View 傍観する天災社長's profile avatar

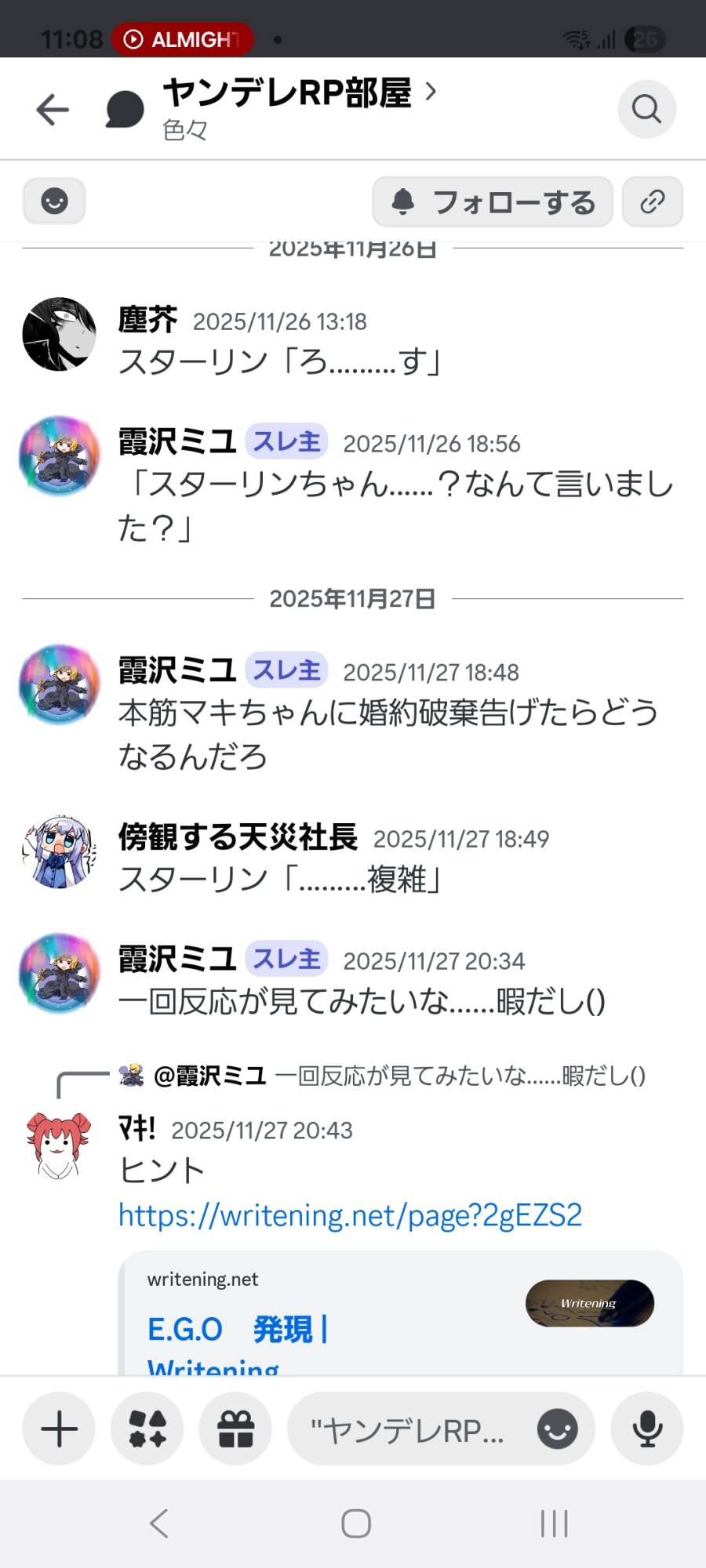(x=59, y=851)
